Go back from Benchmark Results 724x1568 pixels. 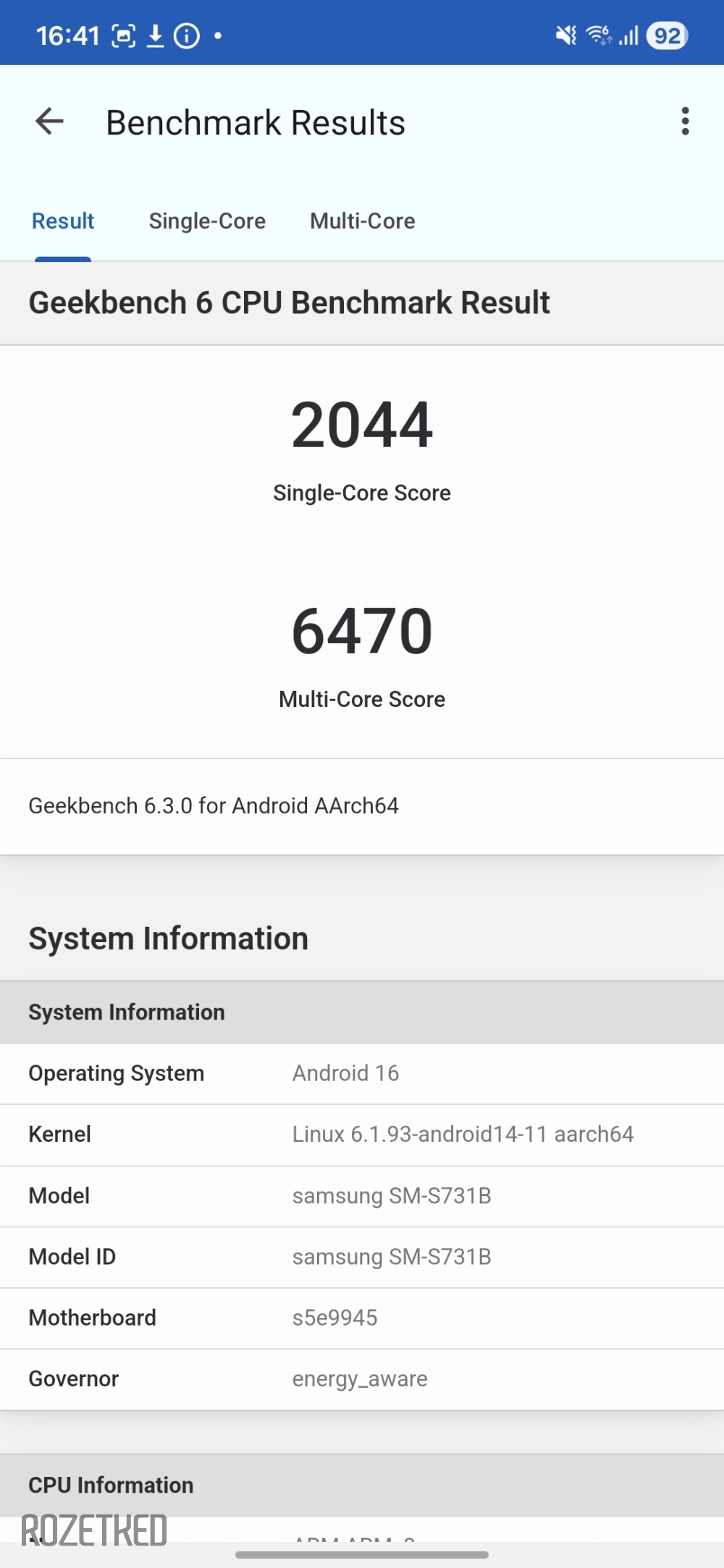tap(49, 122)
